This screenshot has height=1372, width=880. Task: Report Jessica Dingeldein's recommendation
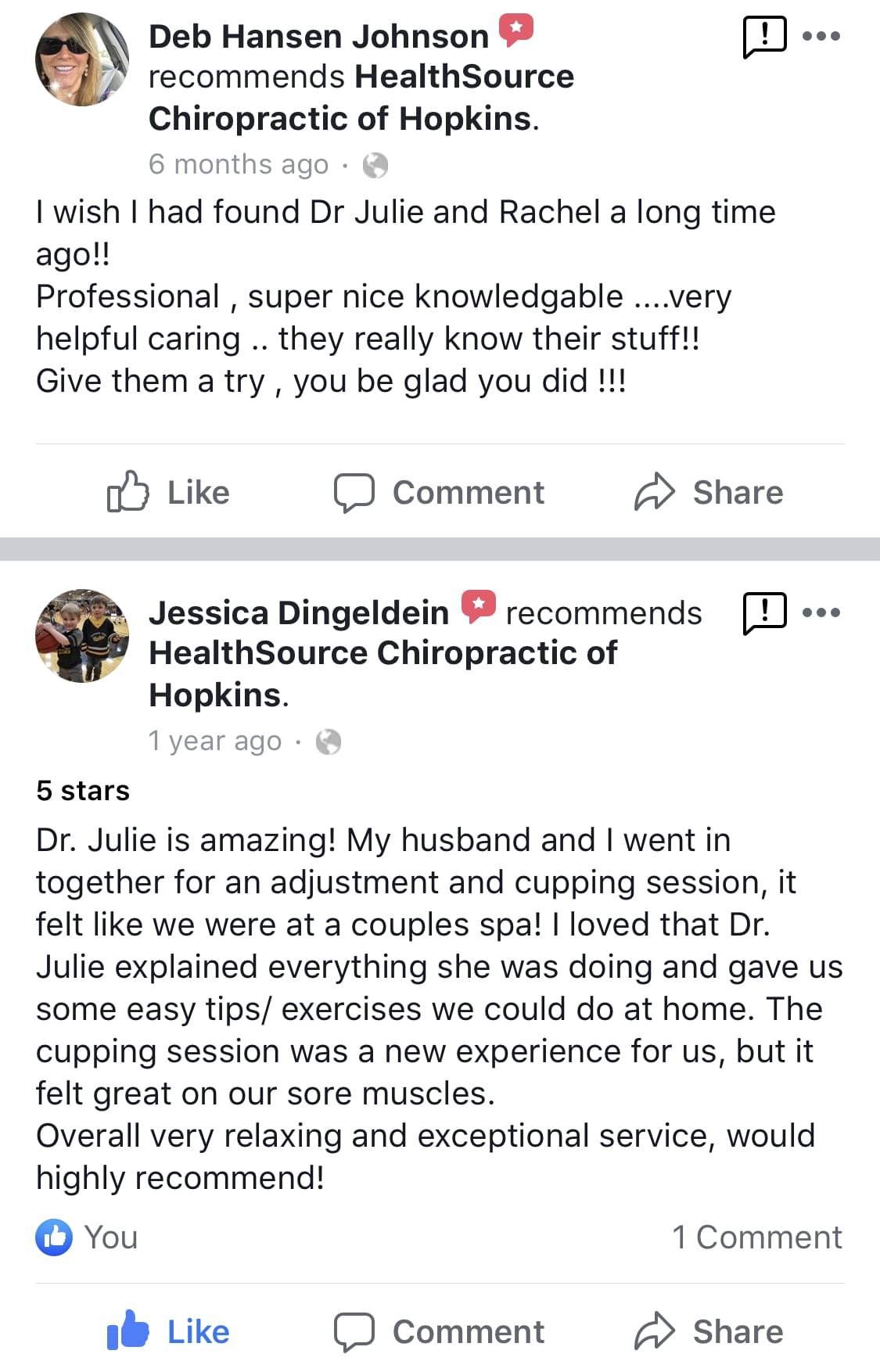(x=763, y=612)
